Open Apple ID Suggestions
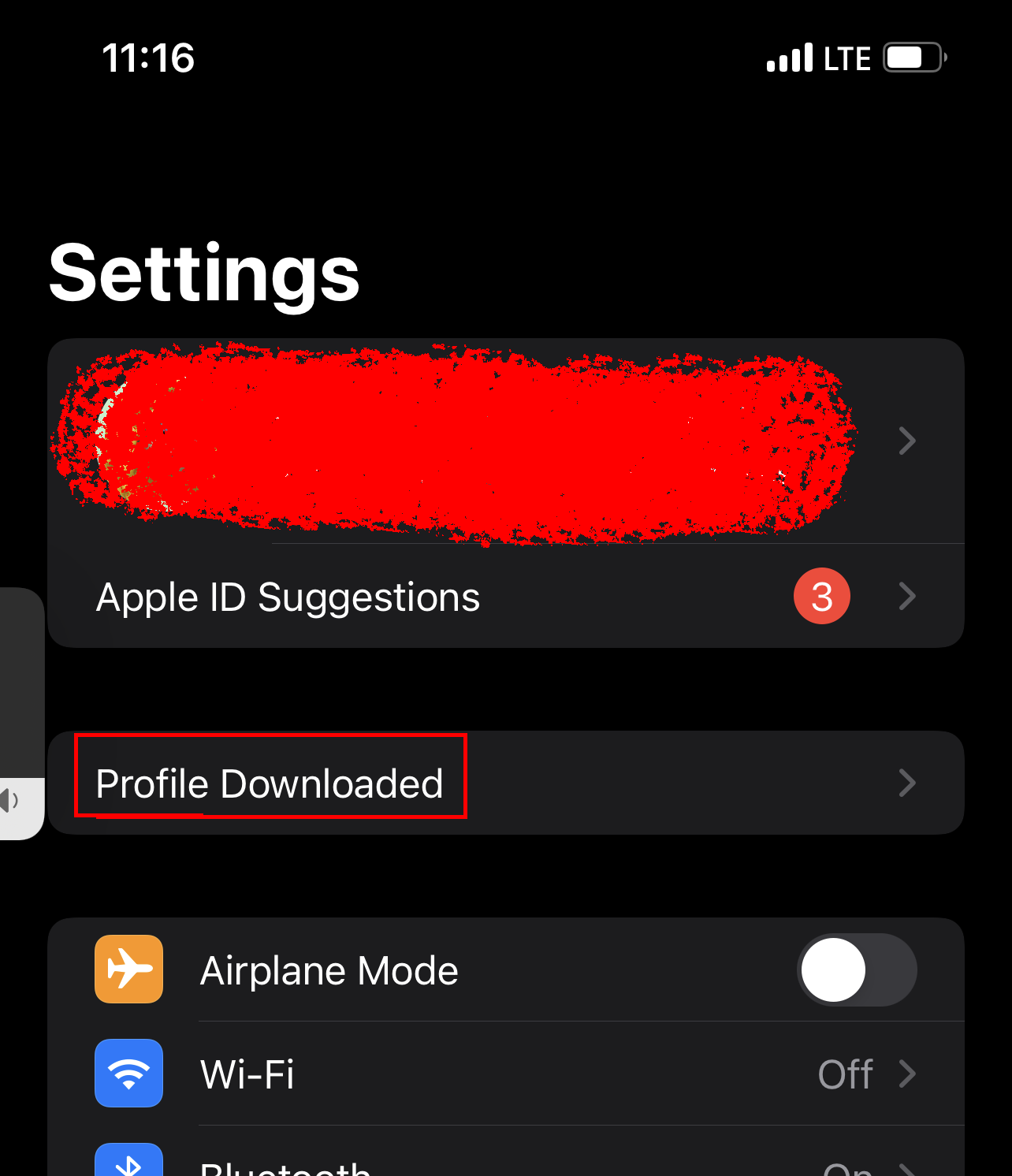 [x=504, y=597]
